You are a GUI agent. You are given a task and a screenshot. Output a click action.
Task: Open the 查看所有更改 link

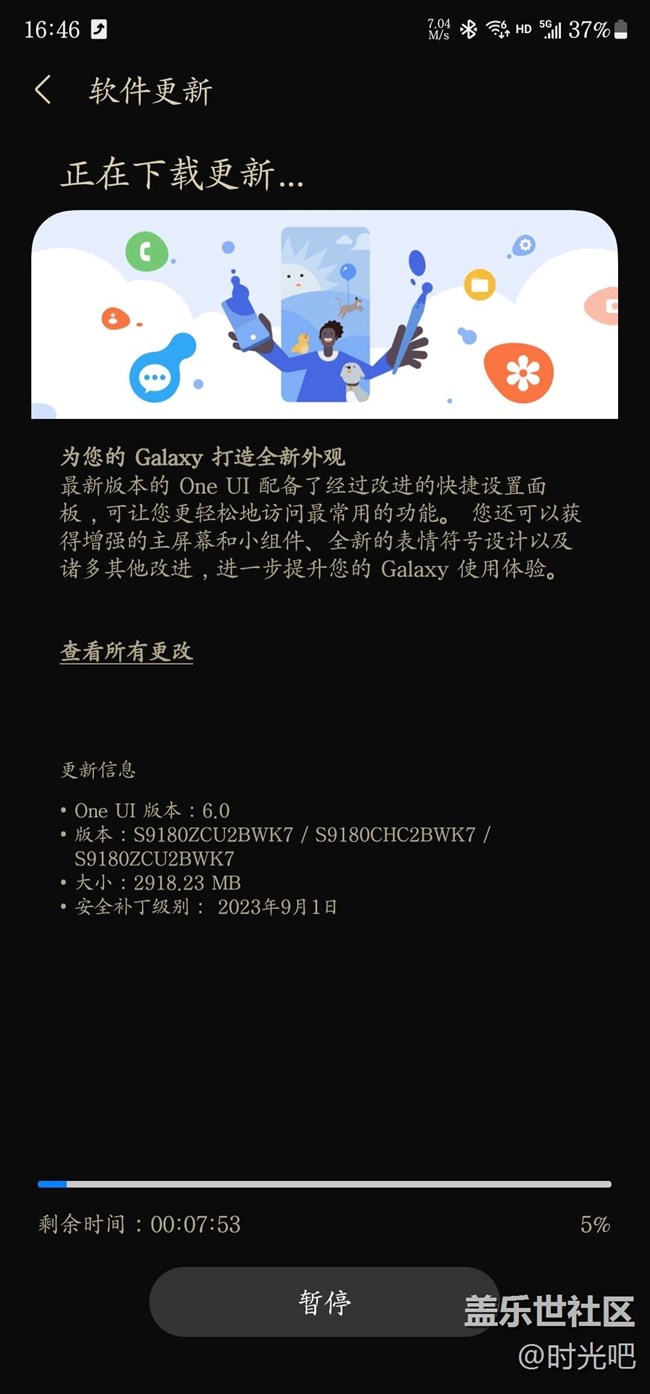coord(126,651)
